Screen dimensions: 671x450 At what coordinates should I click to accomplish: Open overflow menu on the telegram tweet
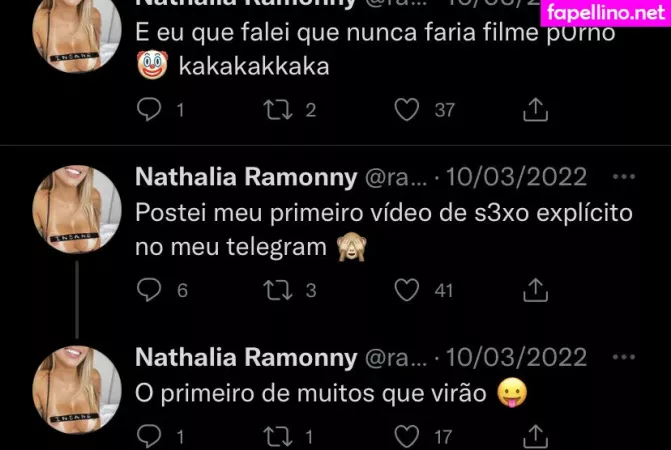tap(623, 178)
